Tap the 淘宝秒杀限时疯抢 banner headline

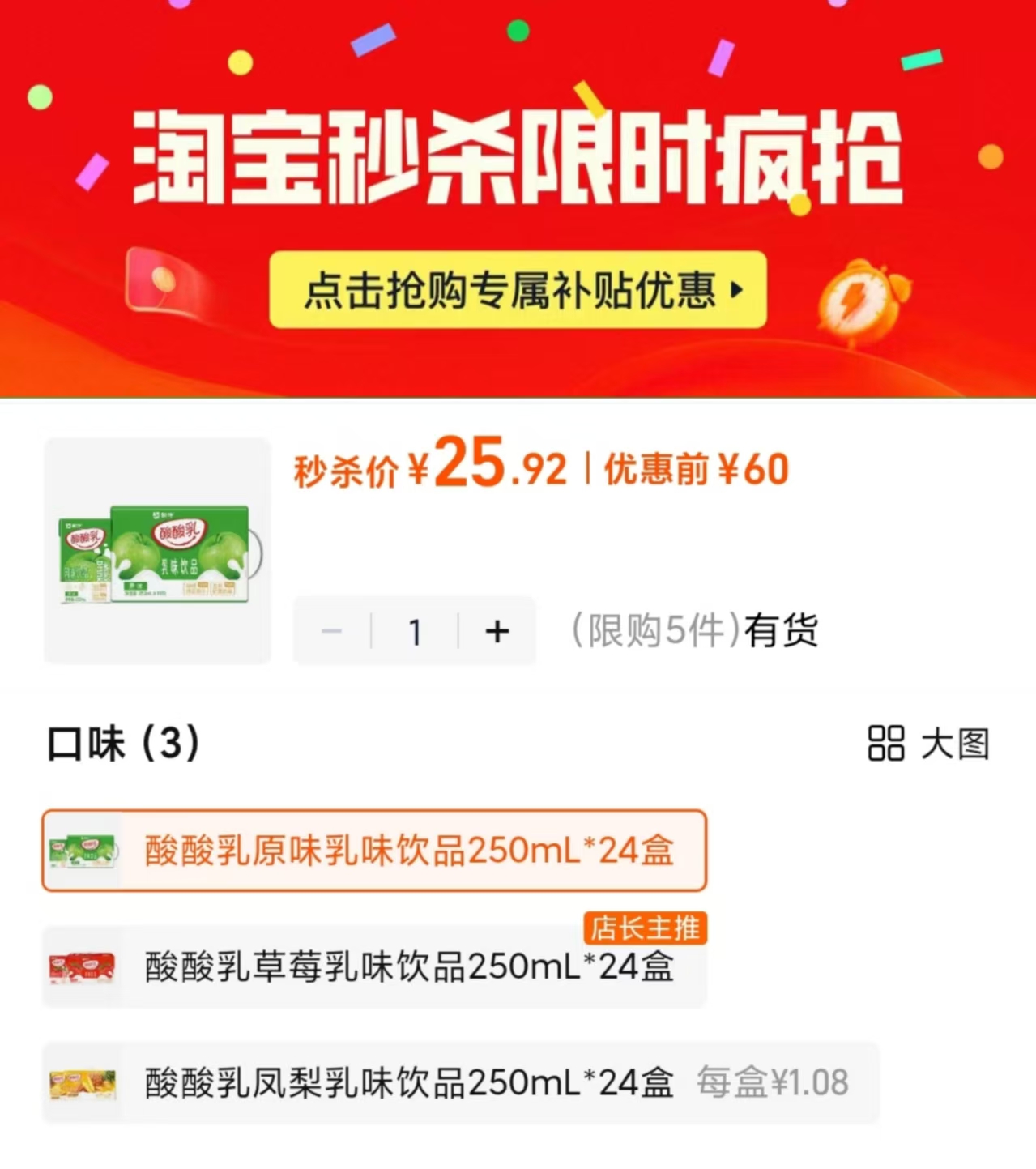(518, 161)
